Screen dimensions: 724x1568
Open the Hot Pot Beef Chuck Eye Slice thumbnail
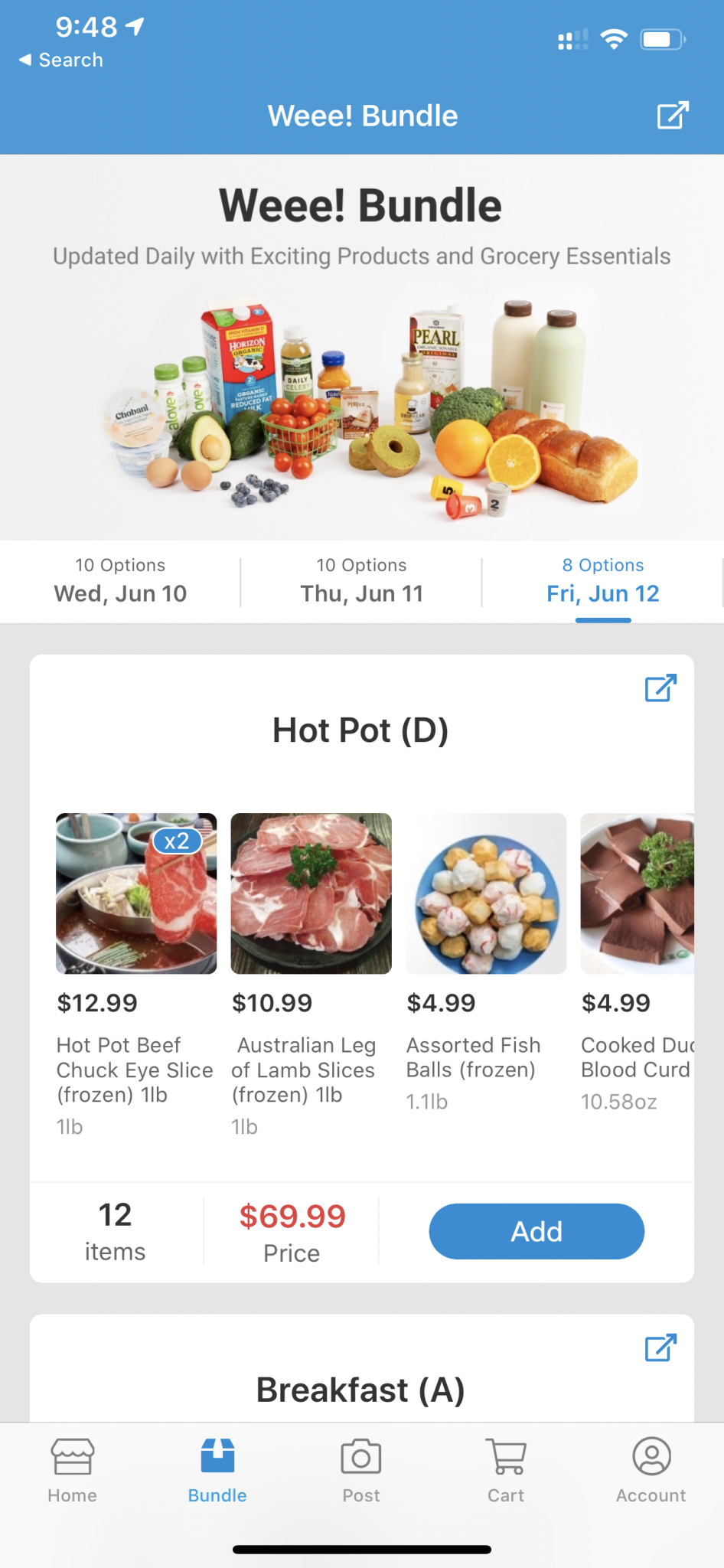[x=135, y=893]
